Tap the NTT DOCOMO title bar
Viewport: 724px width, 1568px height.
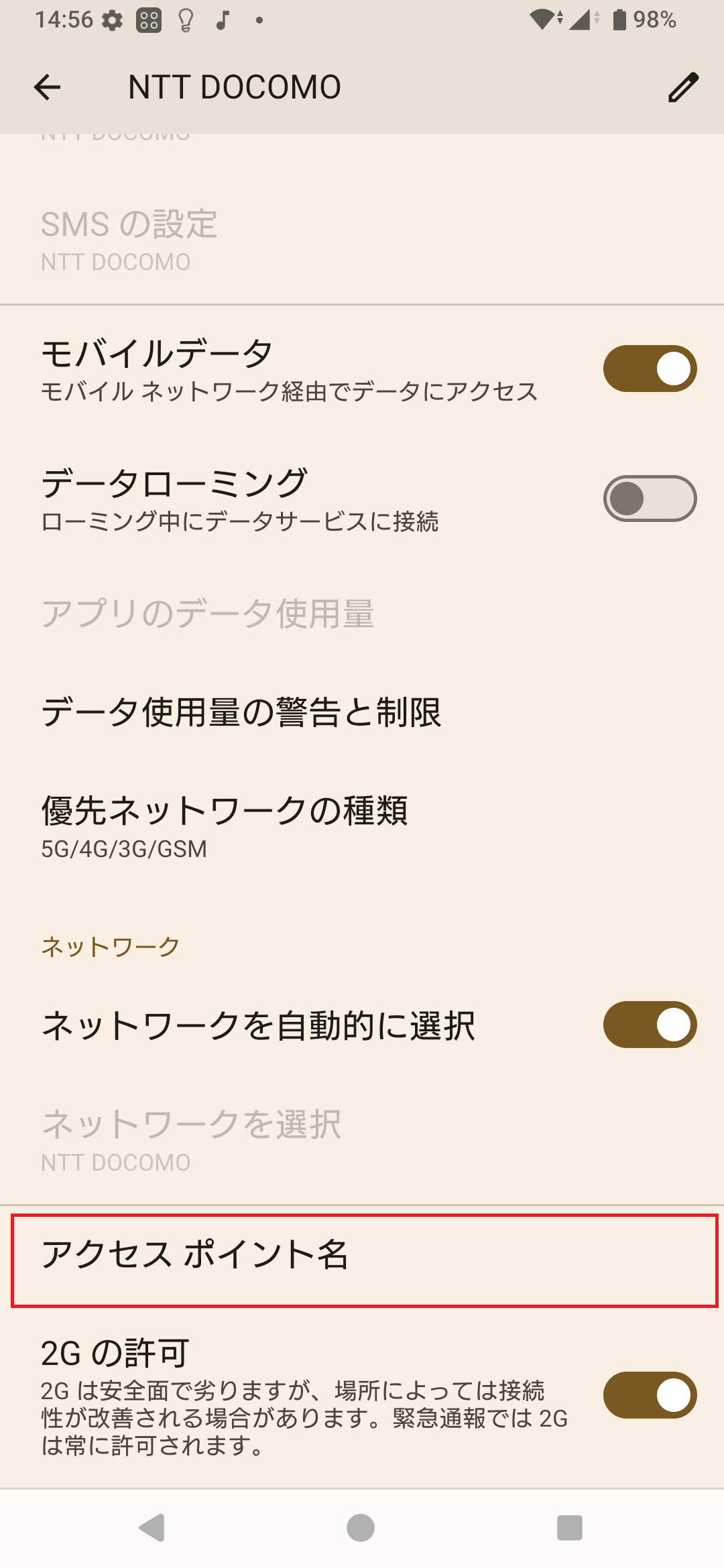tap(235, 87)
